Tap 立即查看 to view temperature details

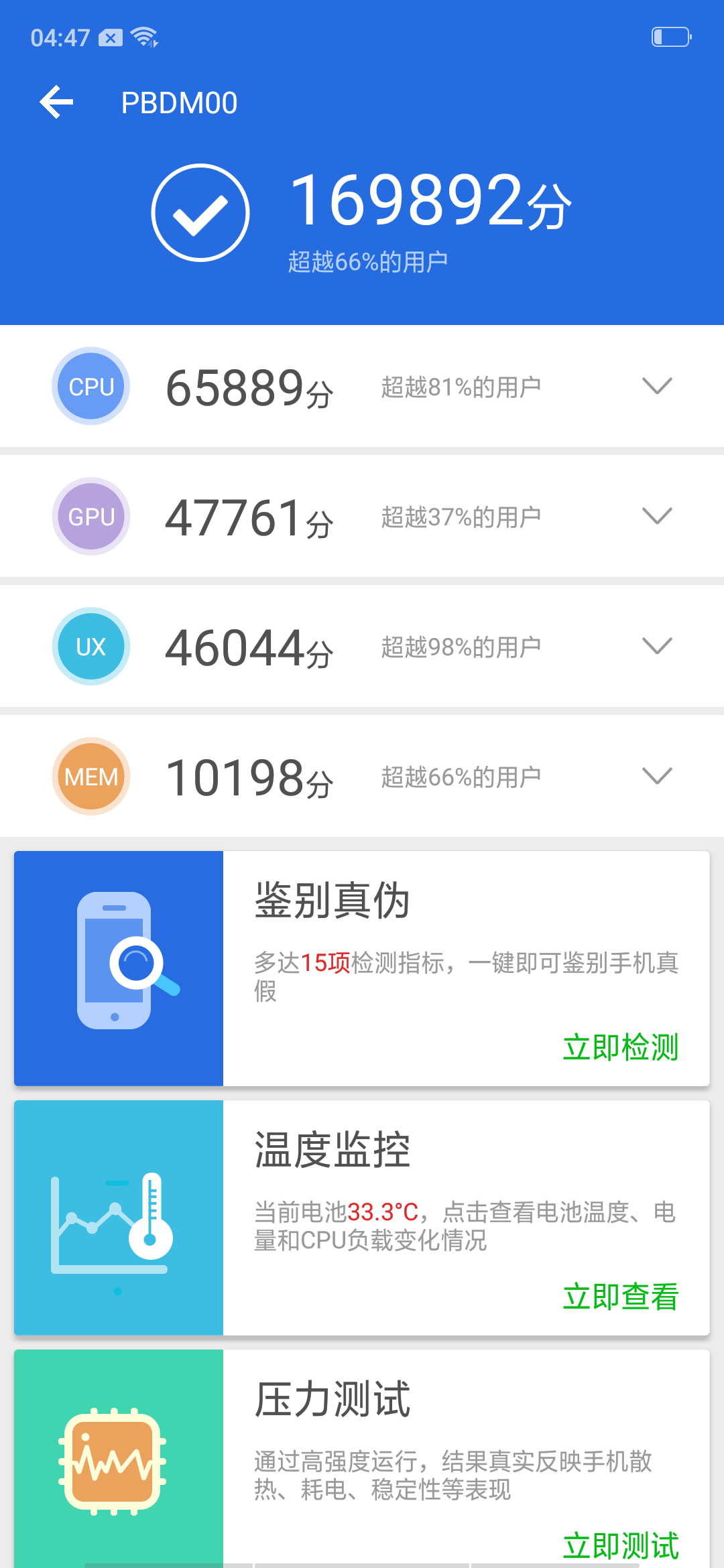pyautogui.click(x=620, y=1295)
